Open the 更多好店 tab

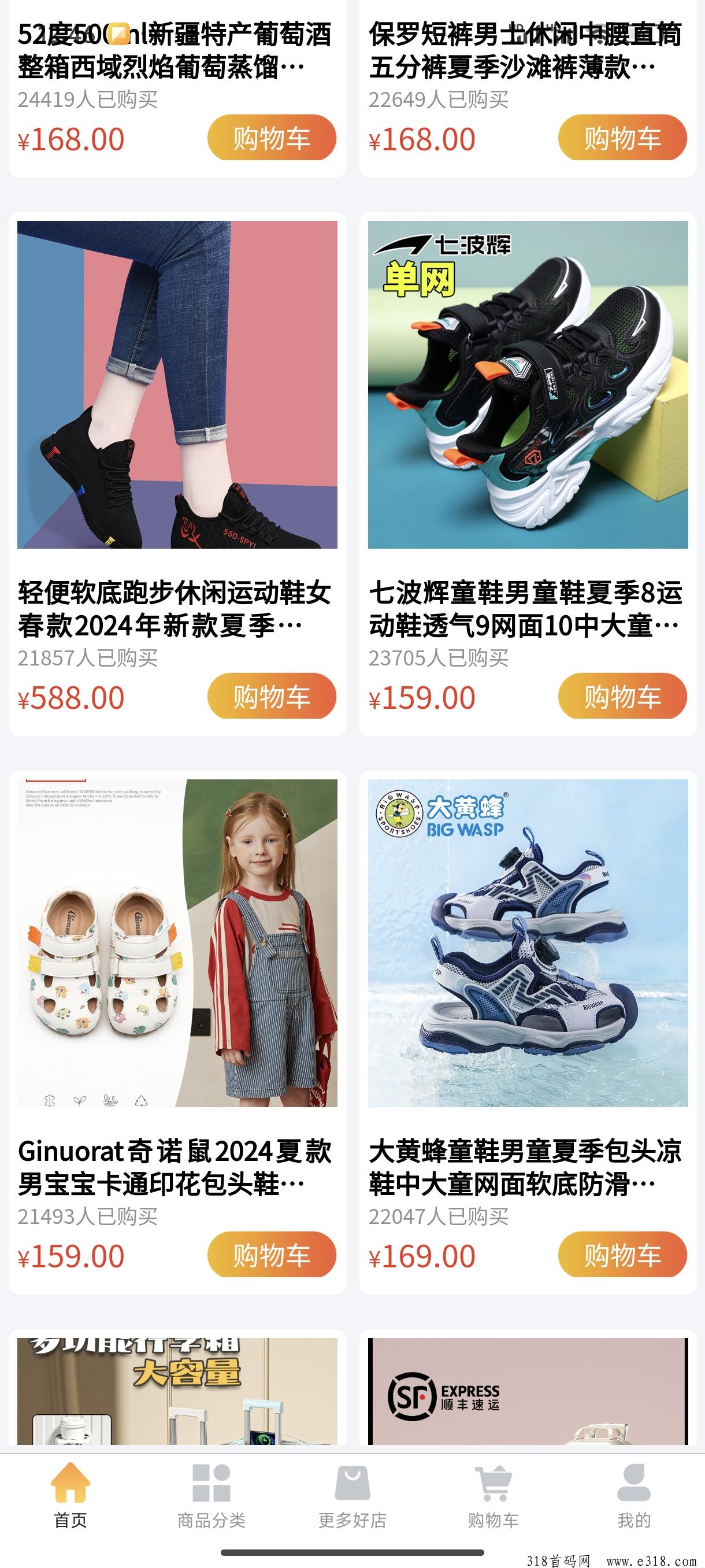[x=352, y=1496]
